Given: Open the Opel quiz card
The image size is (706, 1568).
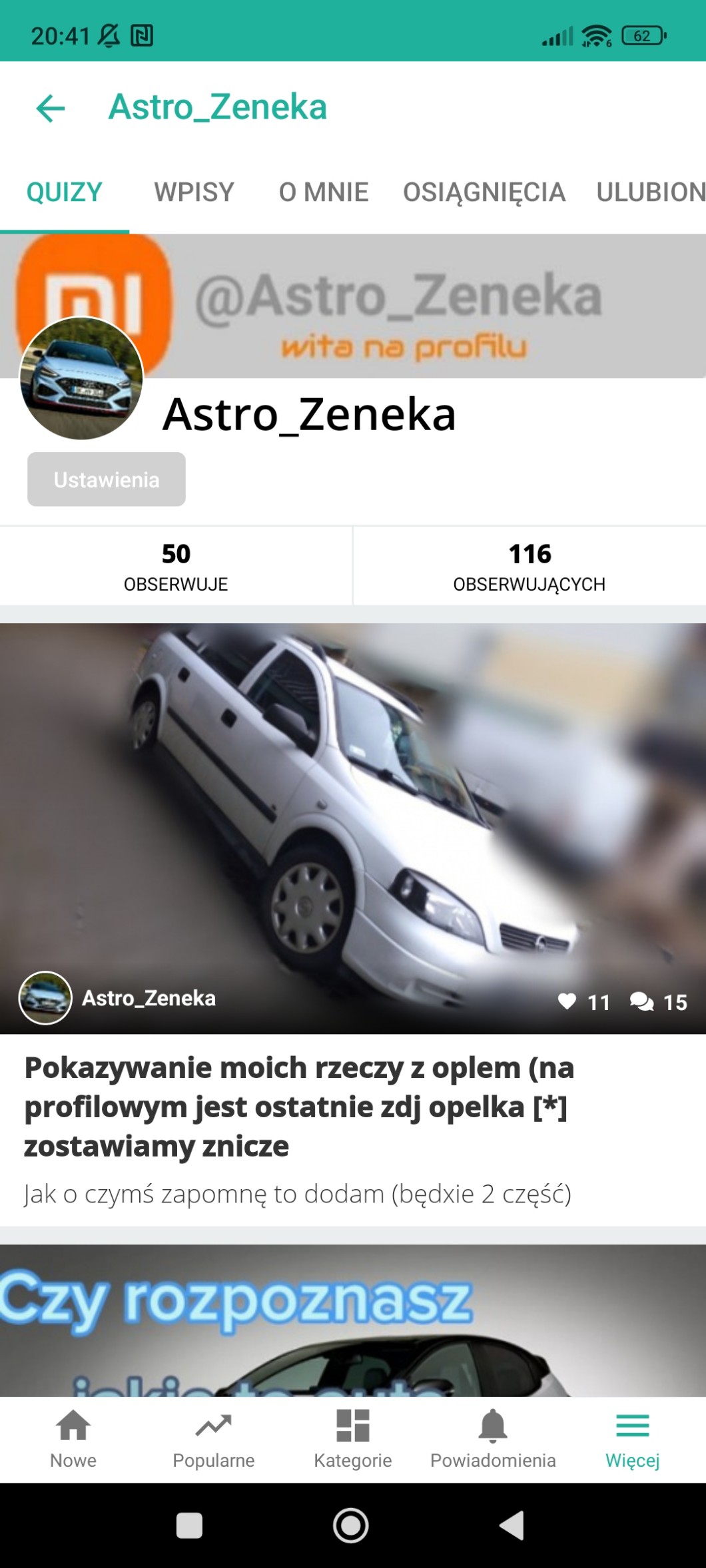Looking at the screenshot, I should click(x=353, y=924).
